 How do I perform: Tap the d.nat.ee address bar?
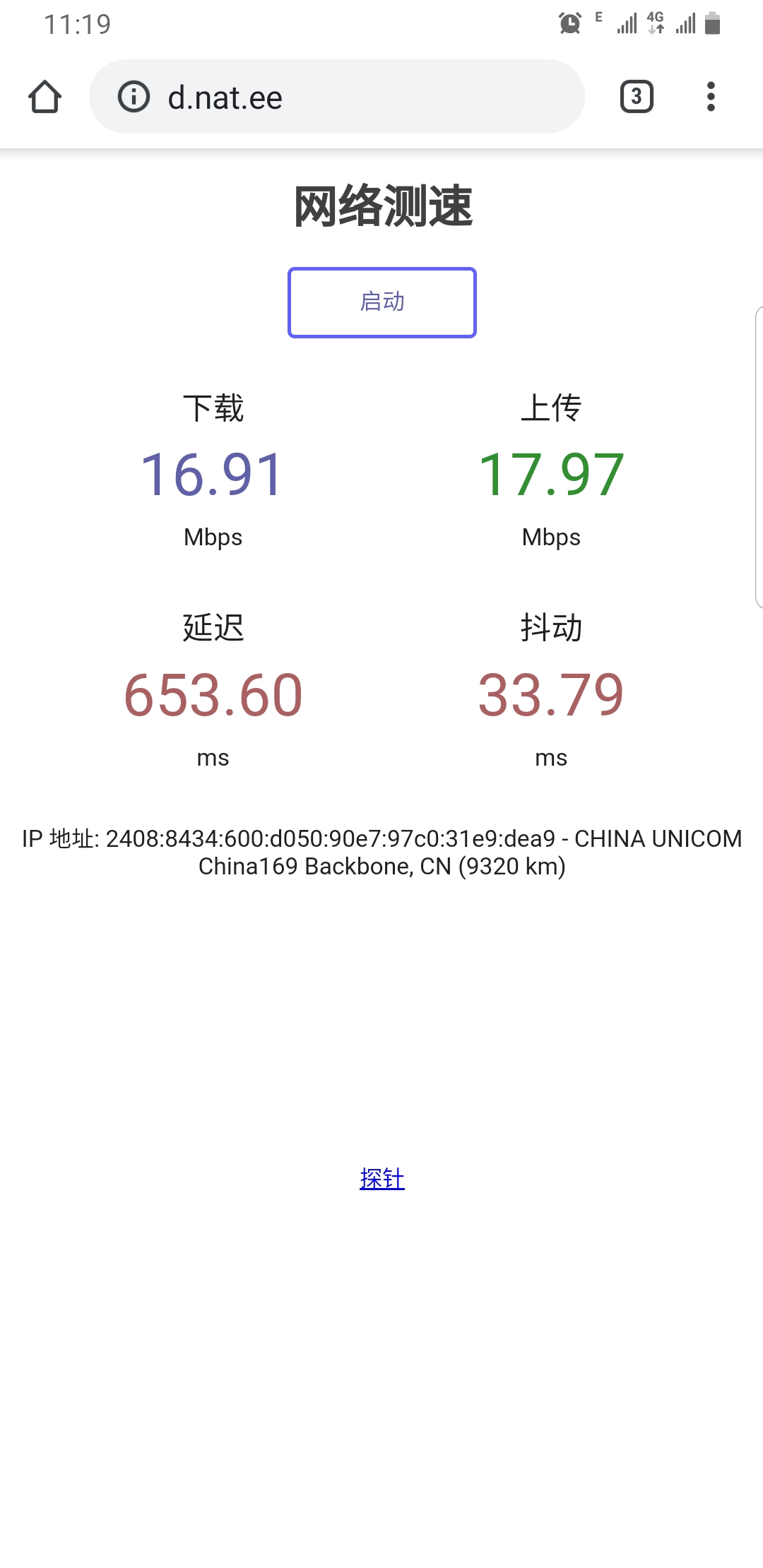(353, 97)
